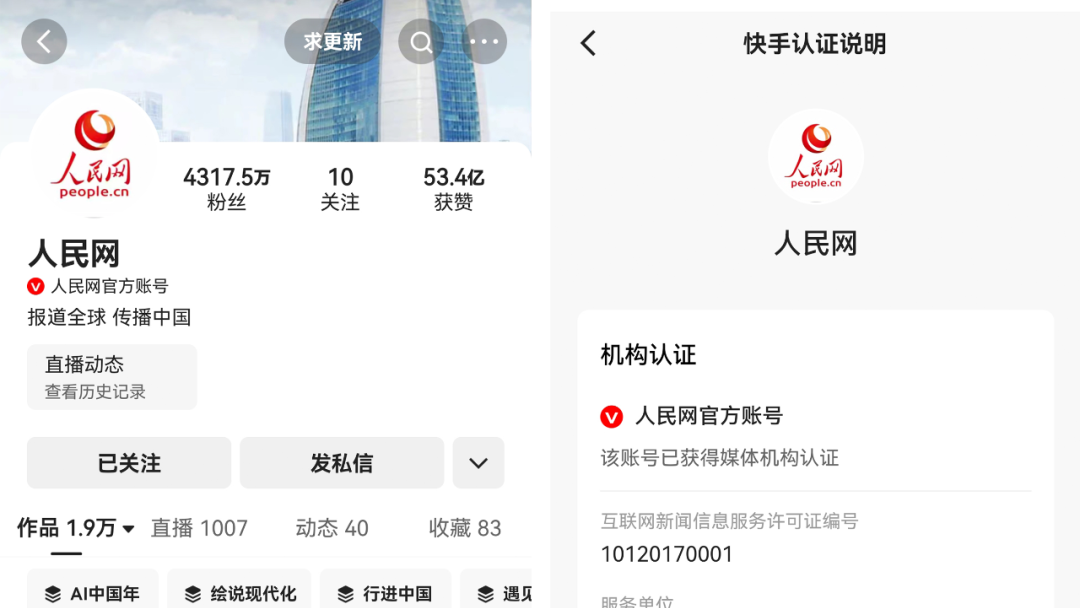Open the 绘说现代化 collection chip
Screen dimensions: 1080x608
[x=239, y=593]
